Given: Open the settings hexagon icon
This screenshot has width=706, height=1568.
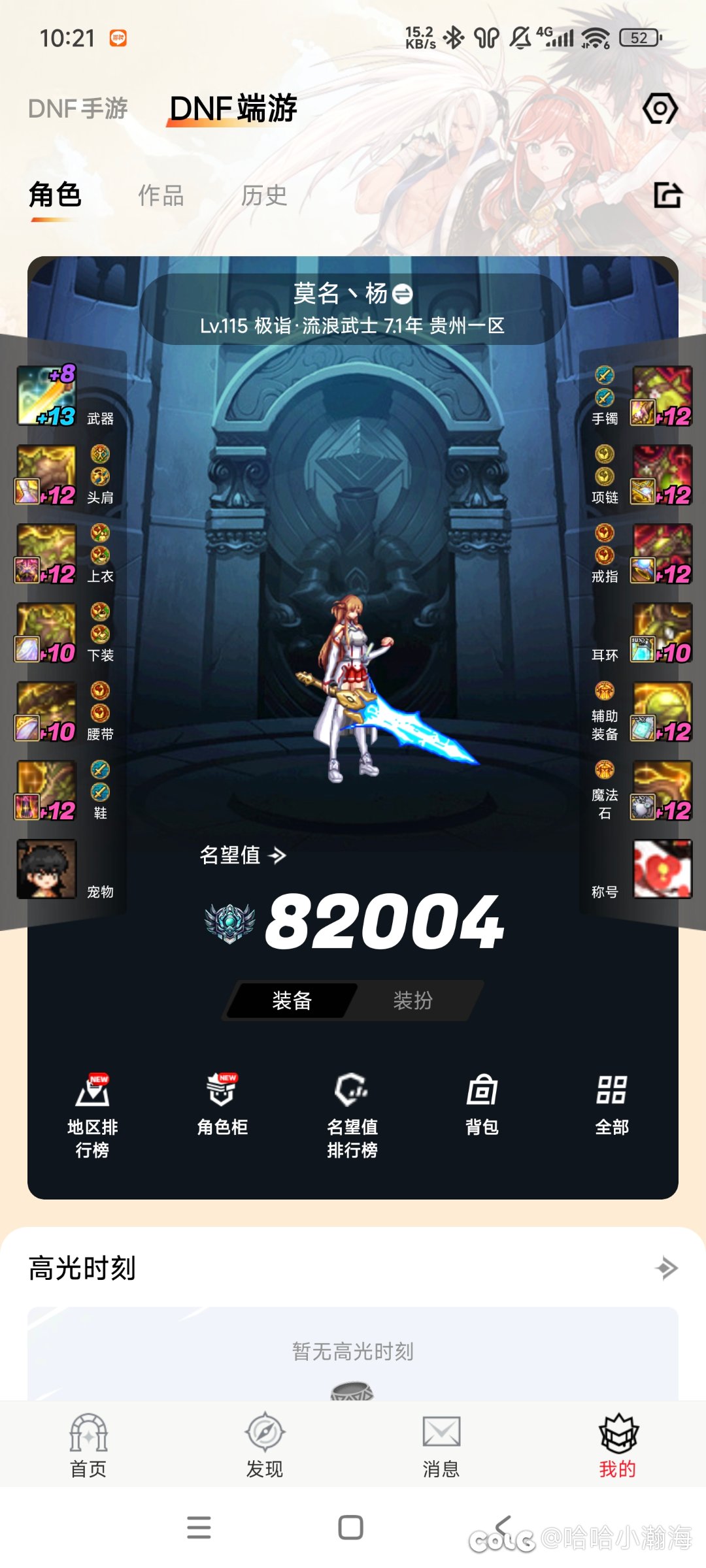Looking at the screenshot, I should pyautogui.click(x=660, y=108).
